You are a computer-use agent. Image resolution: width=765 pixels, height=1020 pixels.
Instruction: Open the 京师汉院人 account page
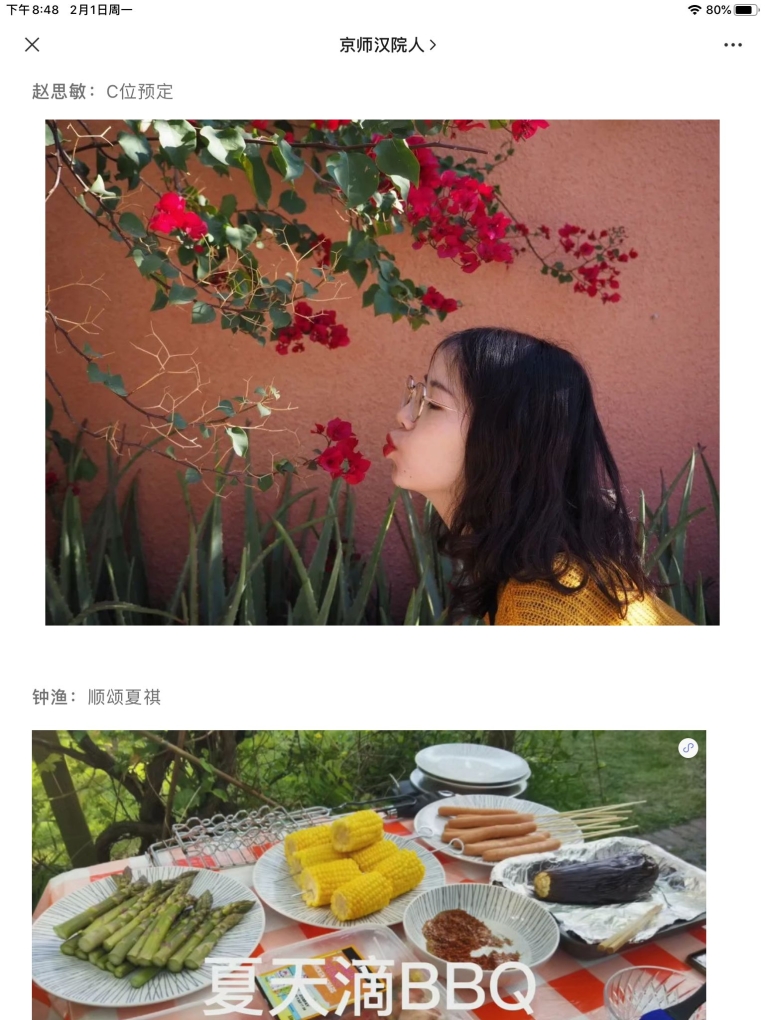(387, 45)
